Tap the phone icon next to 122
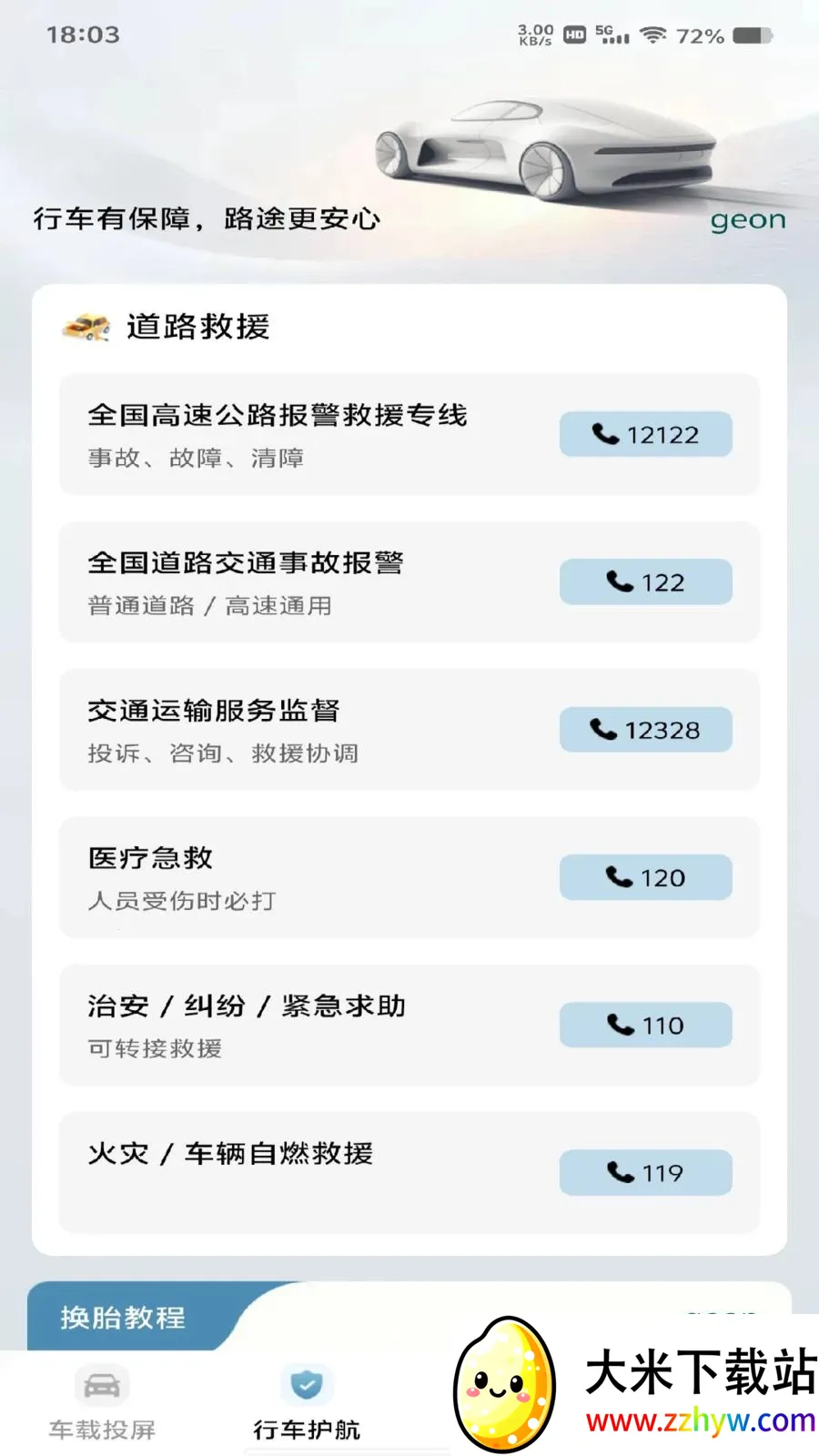Screen dimensions: 819x1456 (622, 581)
